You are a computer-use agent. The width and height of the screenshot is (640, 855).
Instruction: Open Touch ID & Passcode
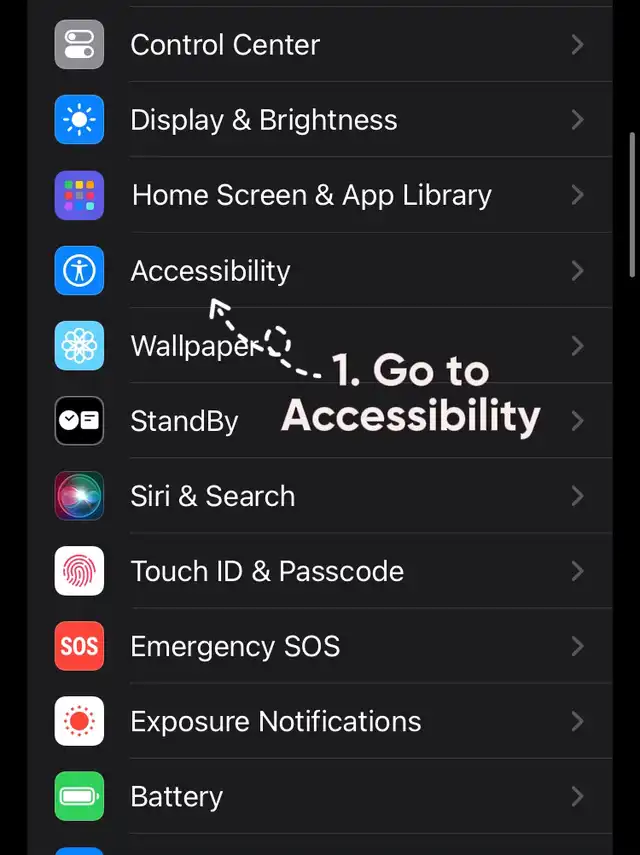pyautogui.click(x=267, y=571)
